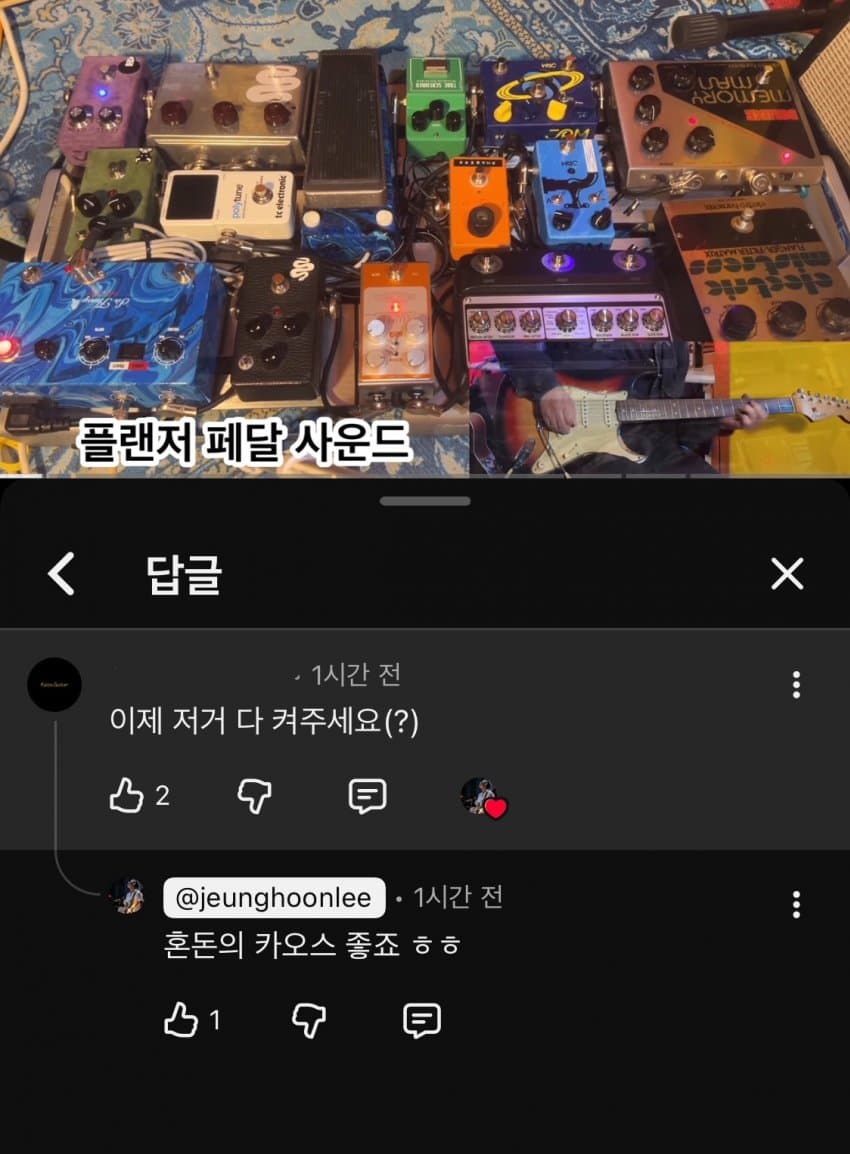Open the @jeunghoonlee mention
Viewport: 850px width, 1154px height.
pyautogui.click(x=273, y=898)
